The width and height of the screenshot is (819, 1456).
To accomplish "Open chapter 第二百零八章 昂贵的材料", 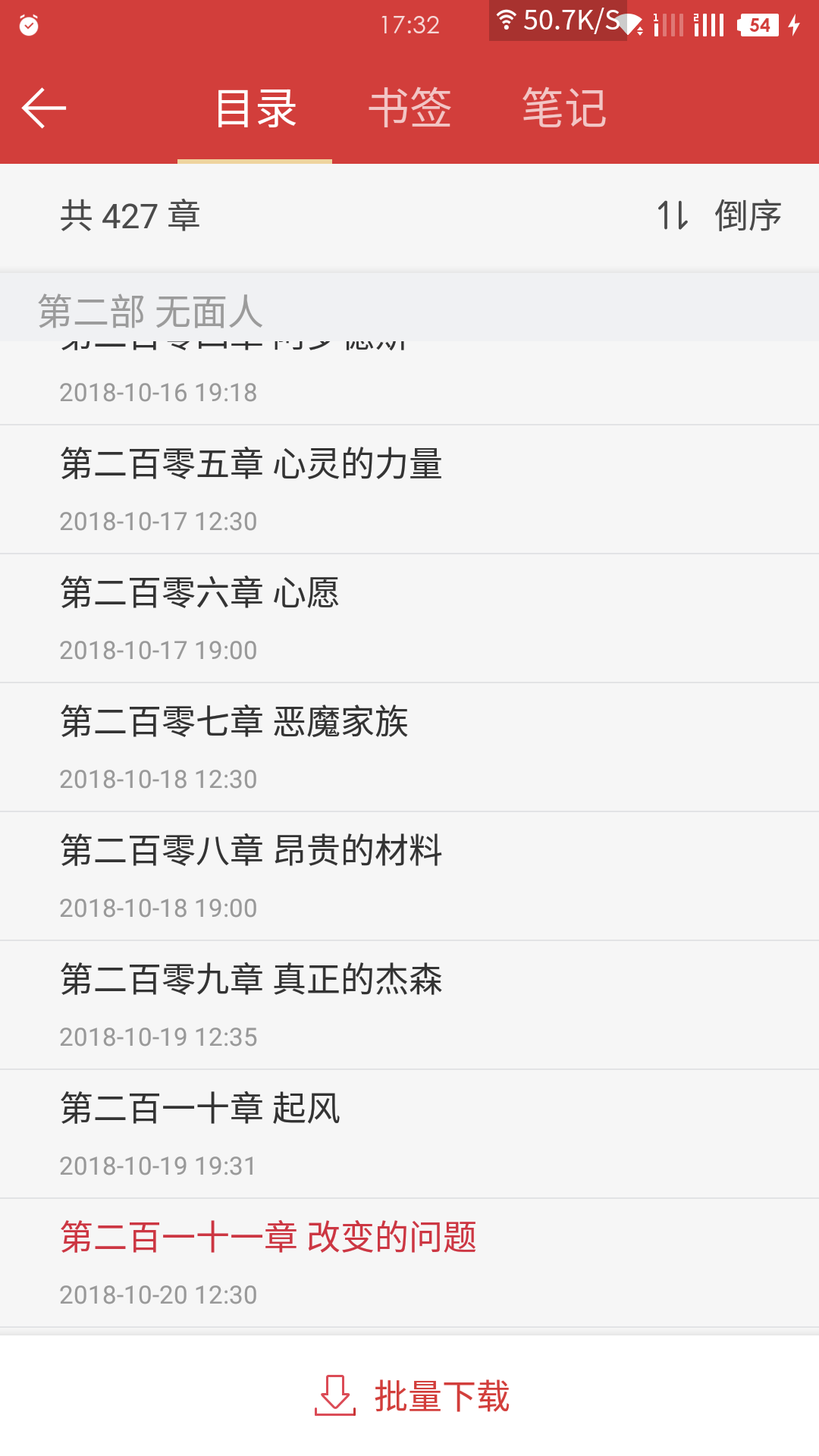I will [409, 876].
